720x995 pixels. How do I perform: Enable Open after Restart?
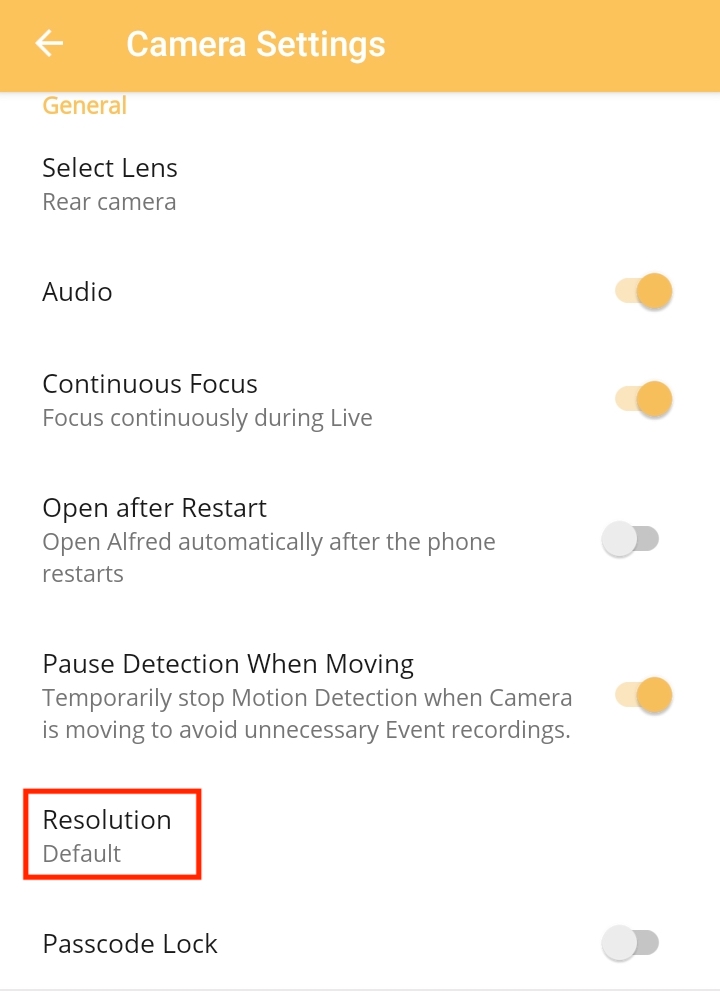click(631, 540)
